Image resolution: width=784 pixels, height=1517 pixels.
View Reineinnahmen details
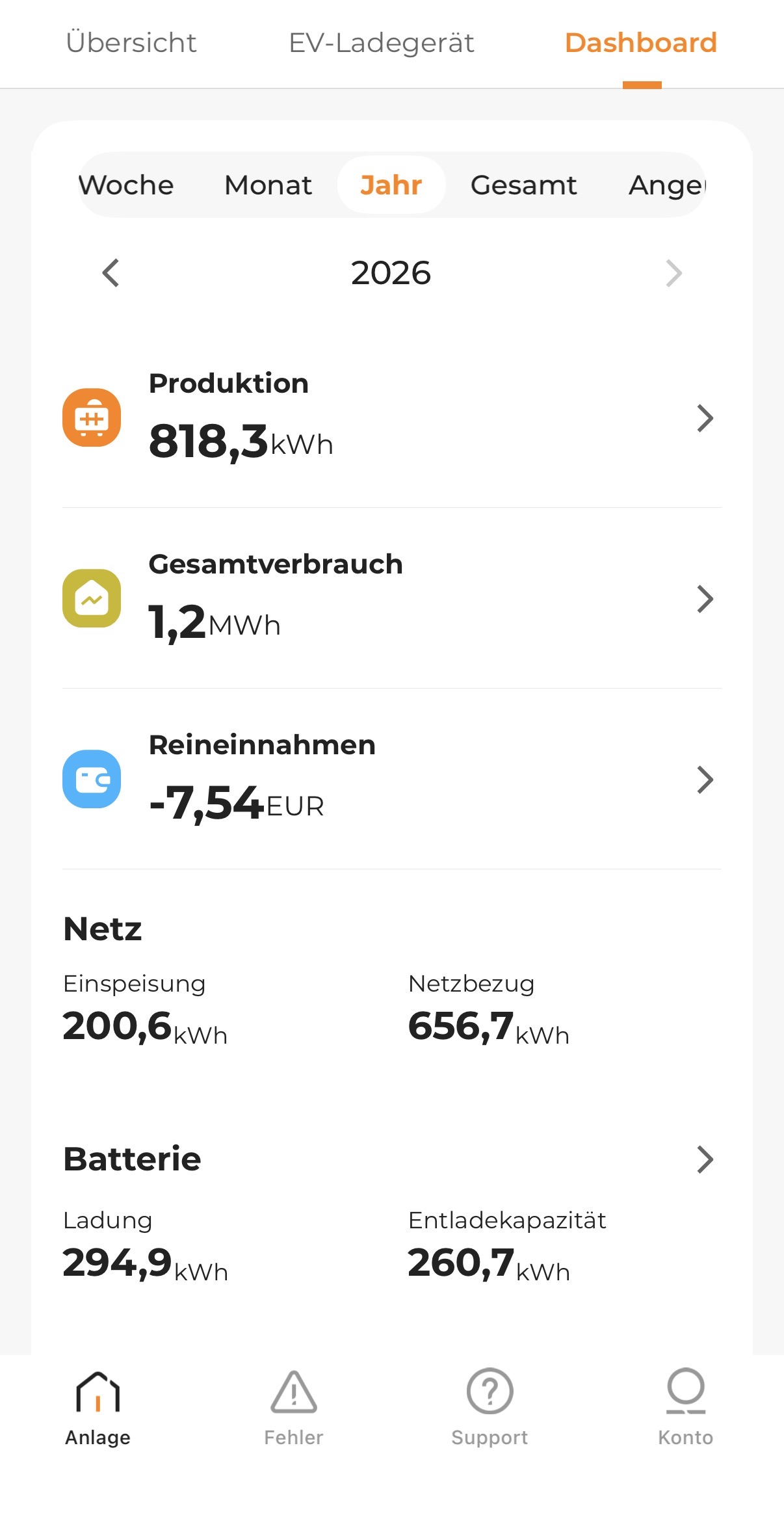click(x=705, y=780)
